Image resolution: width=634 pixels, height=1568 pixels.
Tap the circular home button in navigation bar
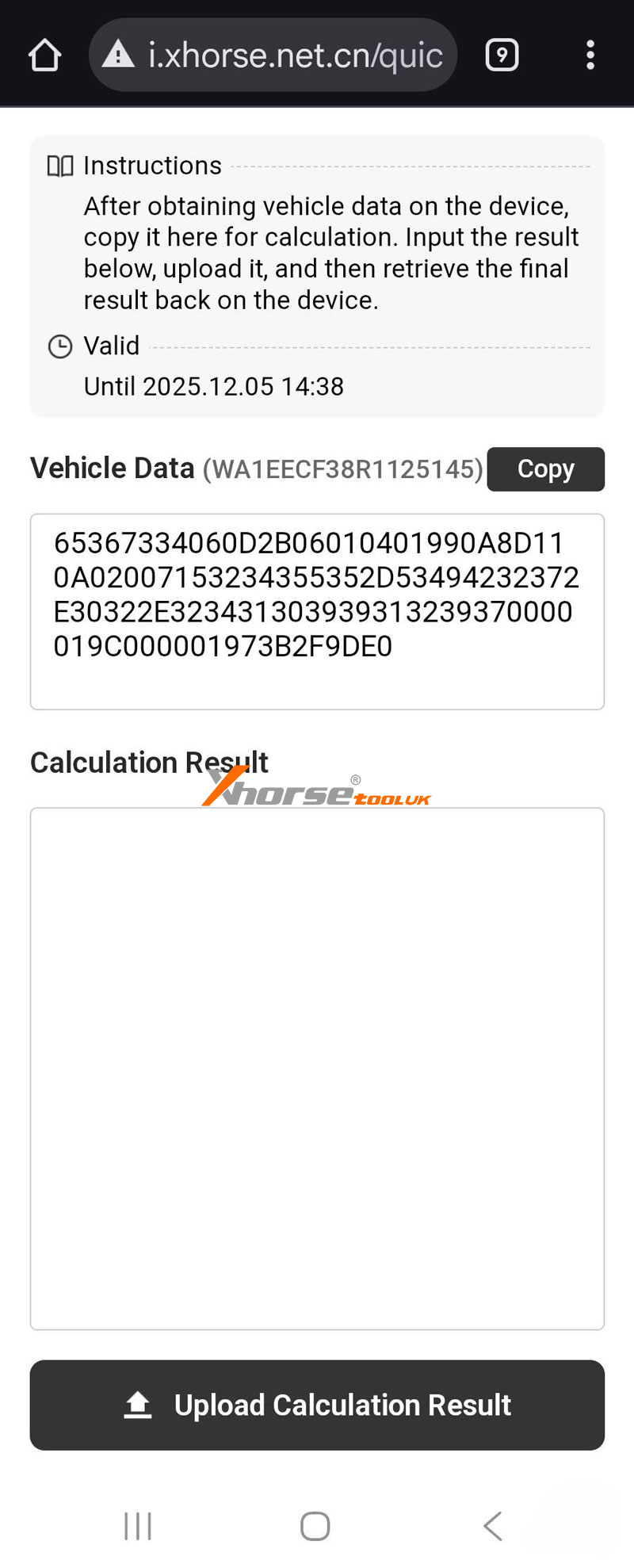[314, 1524]
